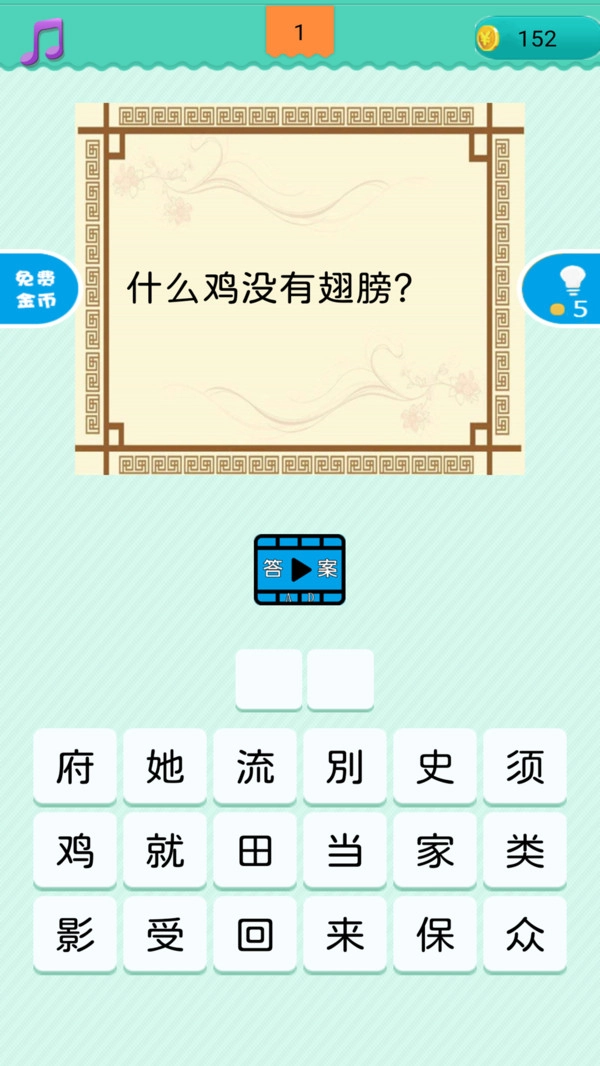Choose the character 她
This screenshot has width=600, height=1066.
(x=165, y=767)
